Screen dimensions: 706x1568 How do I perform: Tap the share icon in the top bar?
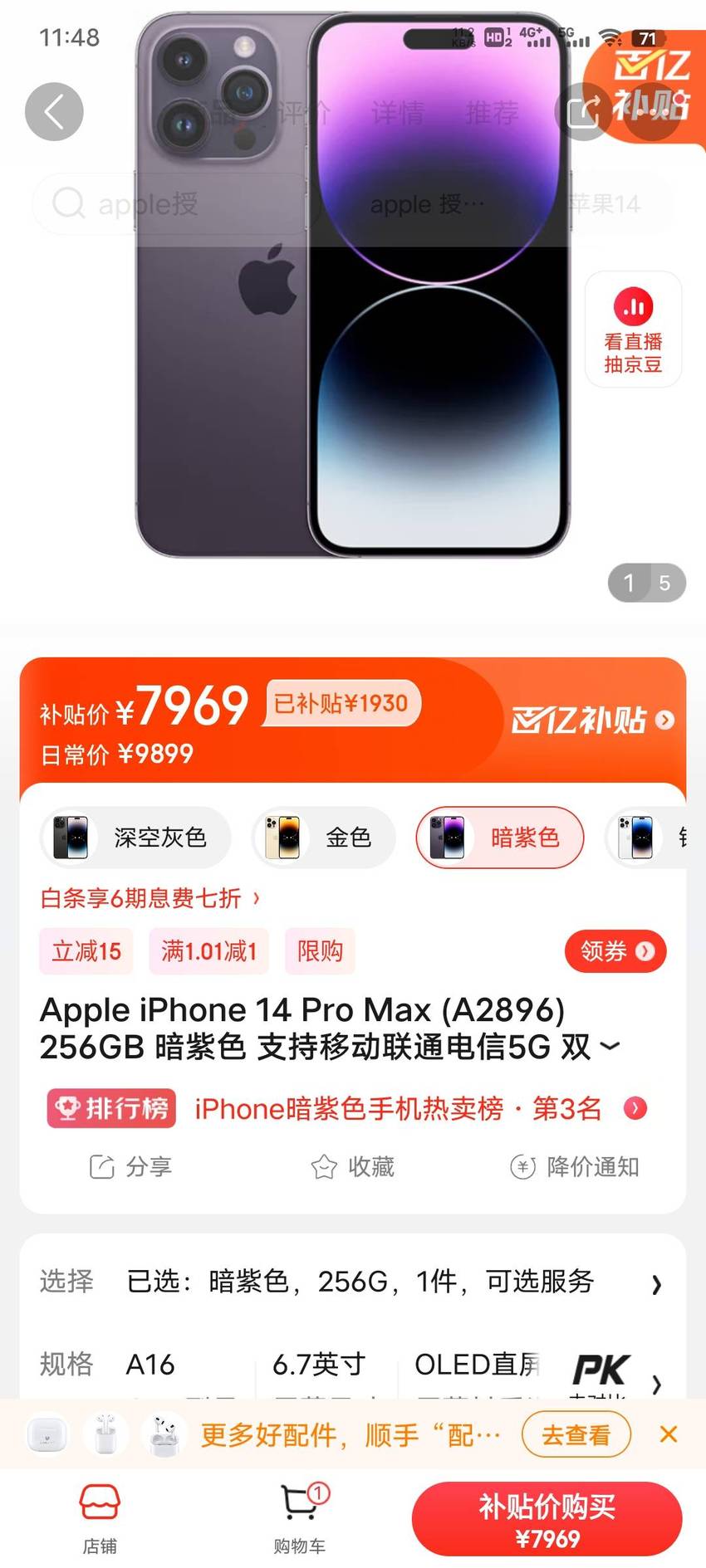click(583, 111)
